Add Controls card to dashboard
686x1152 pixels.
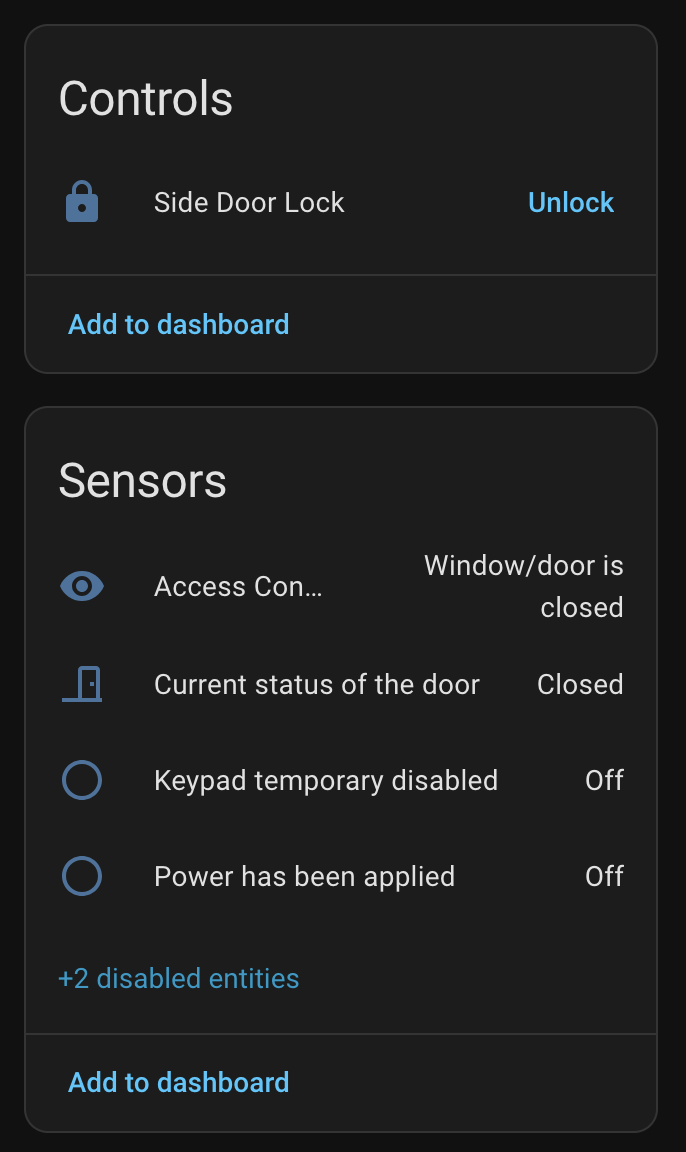click(178, 324)
